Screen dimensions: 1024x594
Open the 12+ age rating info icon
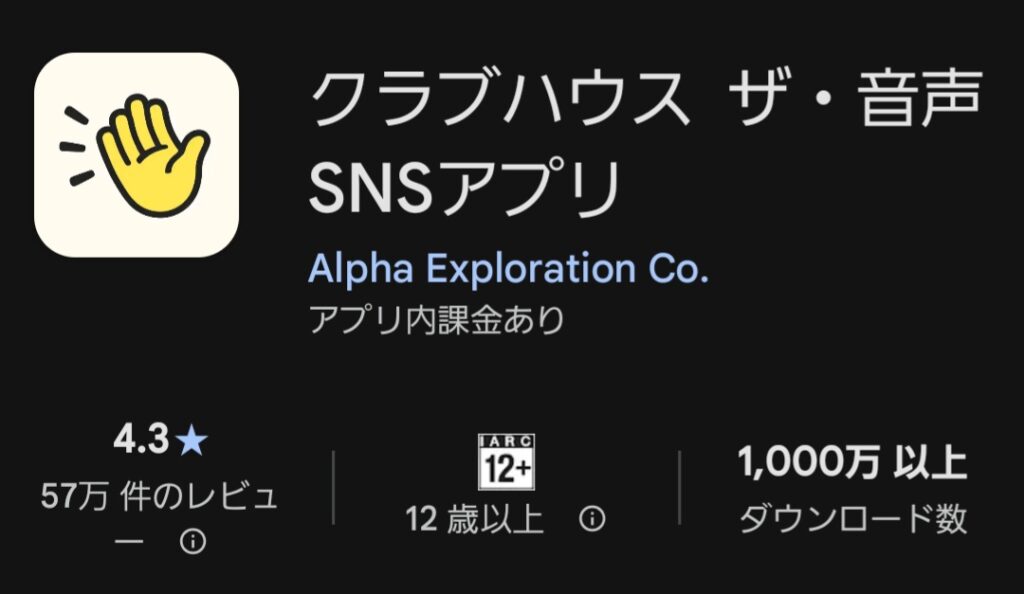click(592, 520)
